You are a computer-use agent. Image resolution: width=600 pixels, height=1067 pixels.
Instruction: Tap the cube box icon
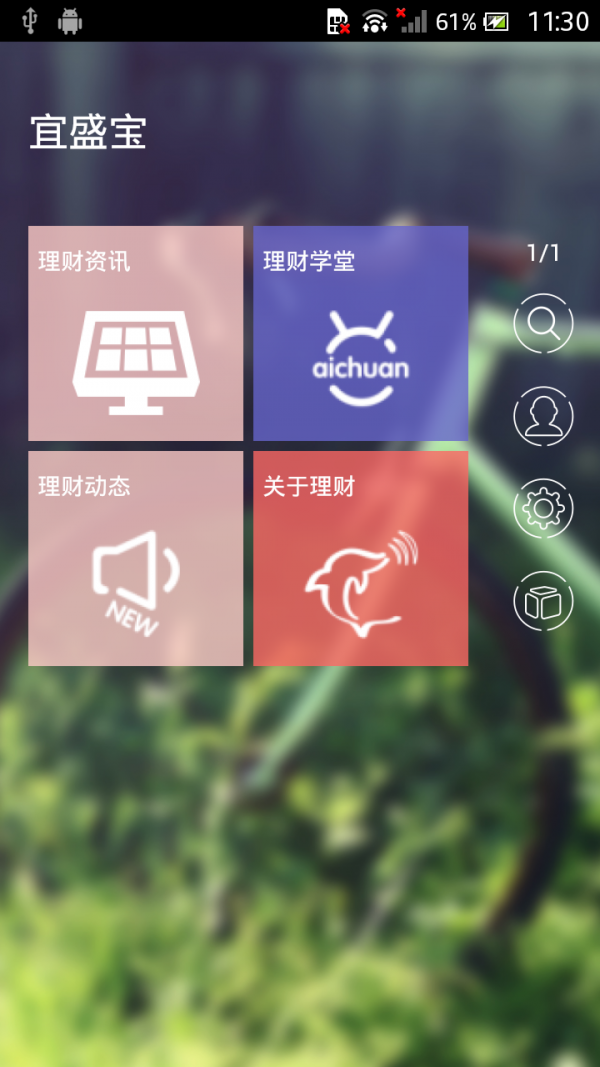[543, 602]
